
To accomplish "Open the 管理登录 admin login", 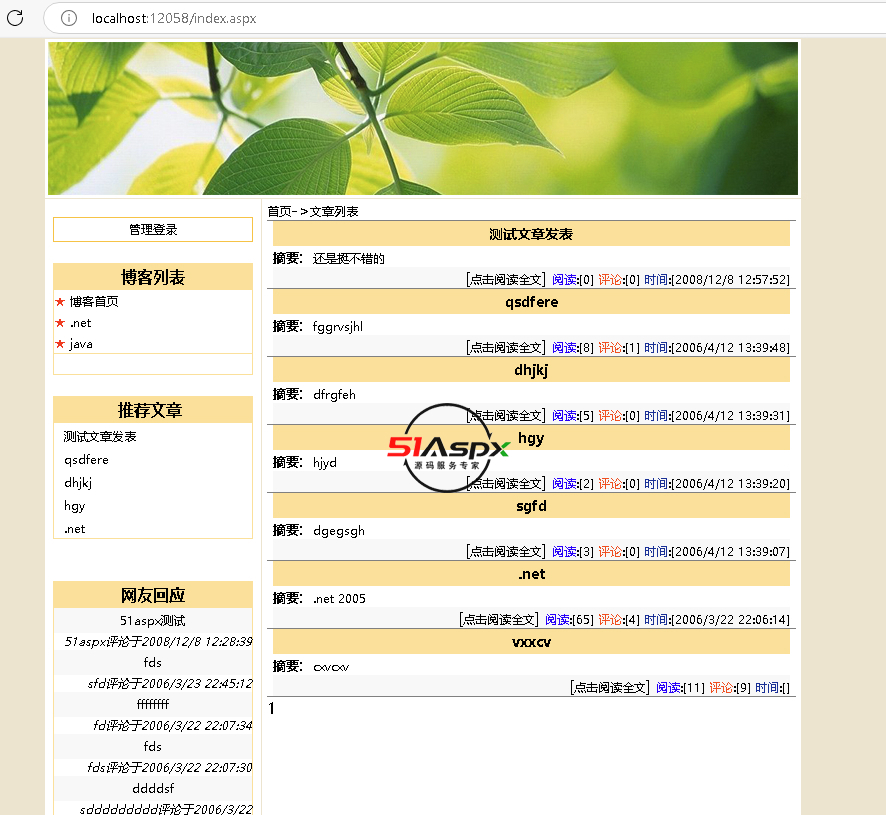I will pyautogui.click(x=153, y=230).
